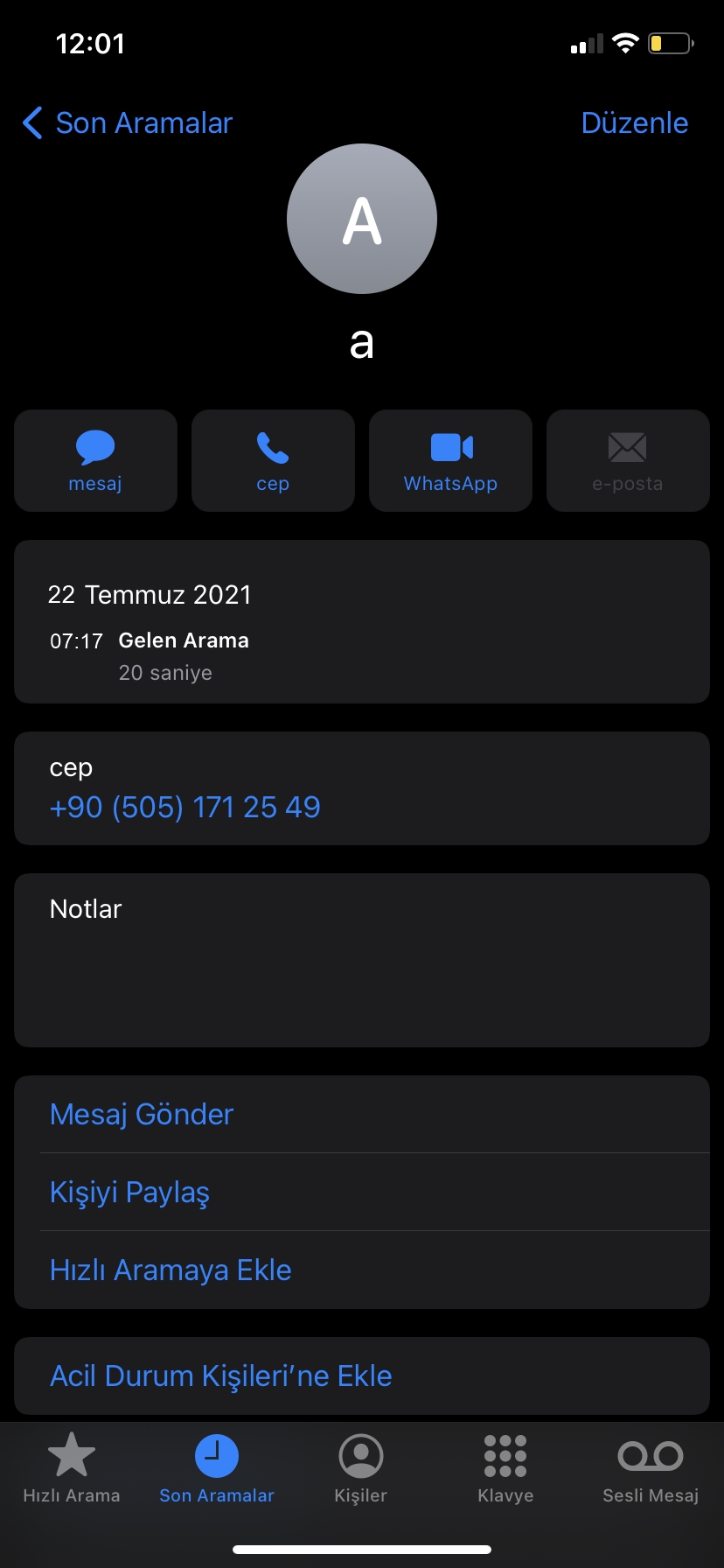Screen dimensions: 724x1568
Task: Start a WhatsApp video call
Action: tap(450, 460)
